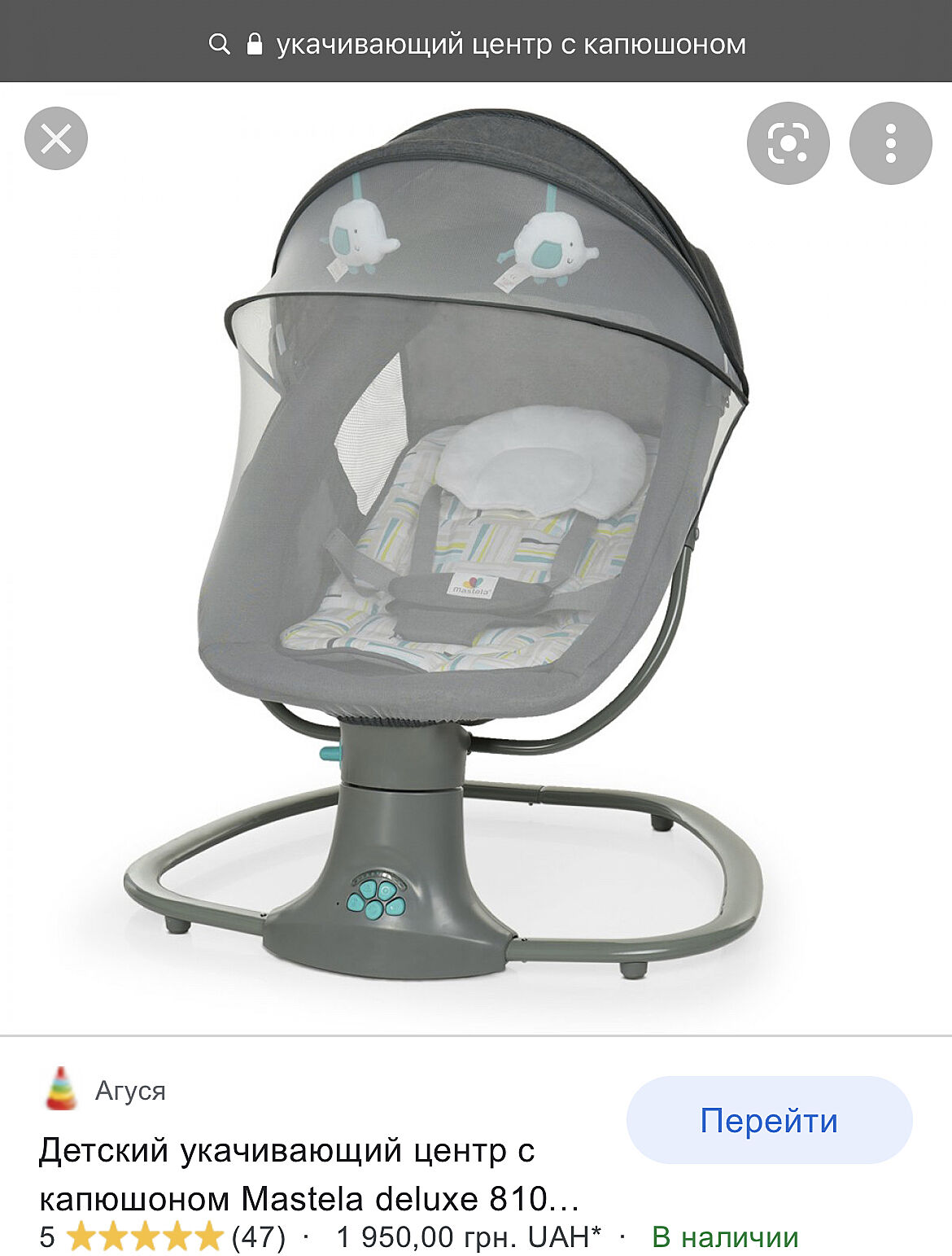Open the three-dot overflow menu
Viewport: 952px width, 1256px height.
click(890, 143)
